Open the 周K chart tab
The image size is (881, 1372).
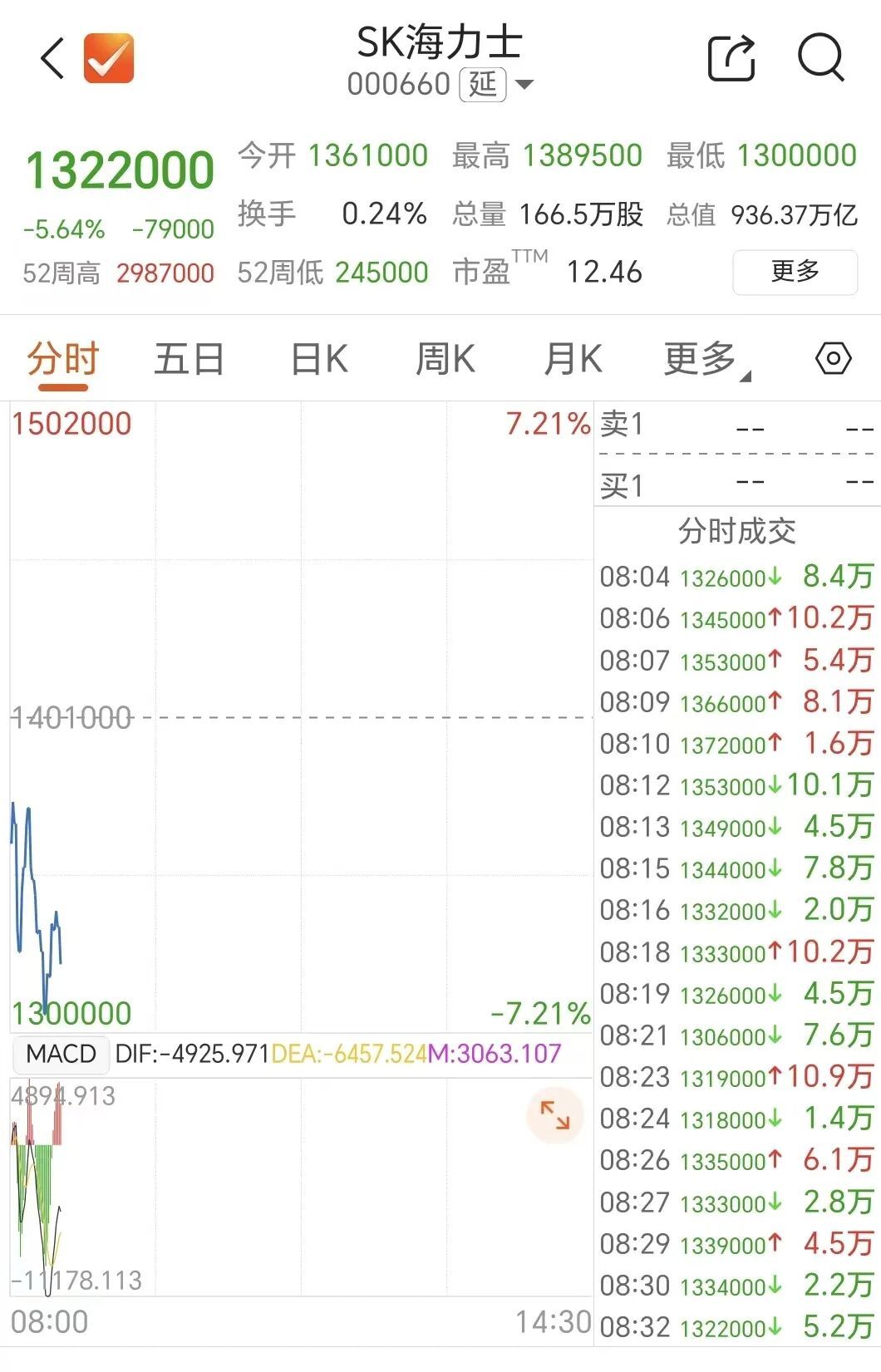(445, 360)
